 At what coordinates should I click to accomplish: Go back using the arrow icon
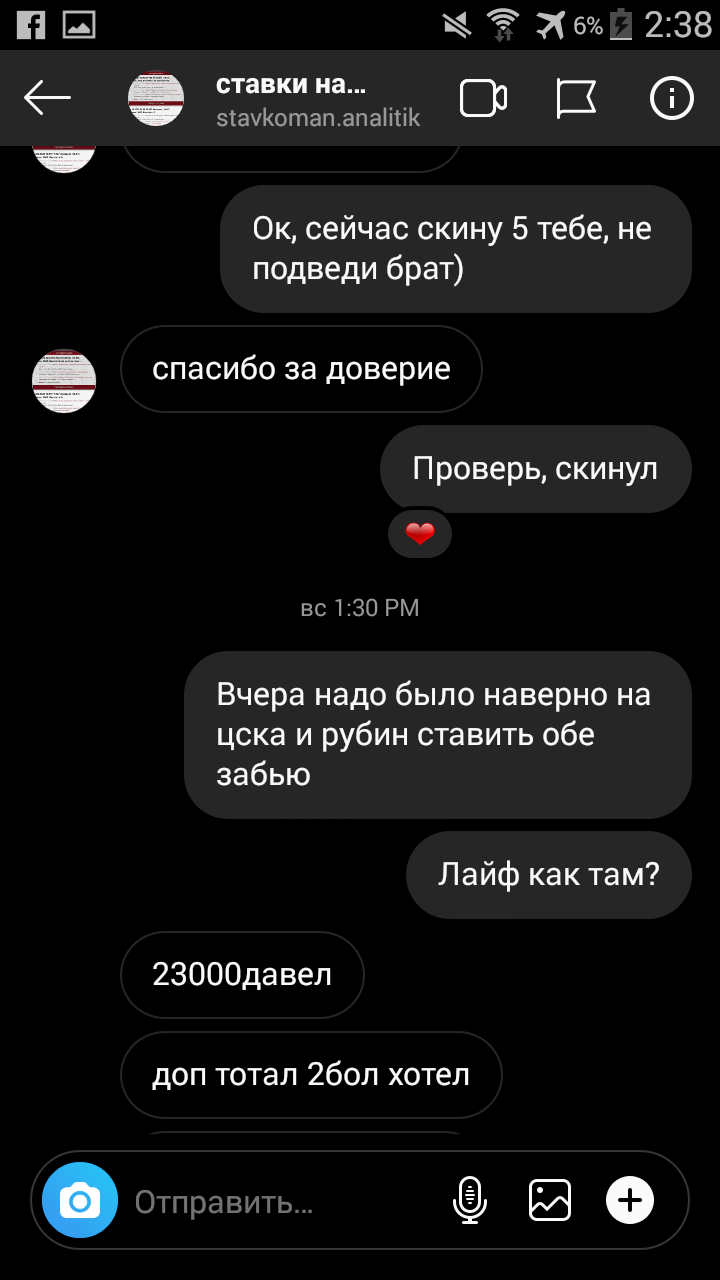[47, 98]
